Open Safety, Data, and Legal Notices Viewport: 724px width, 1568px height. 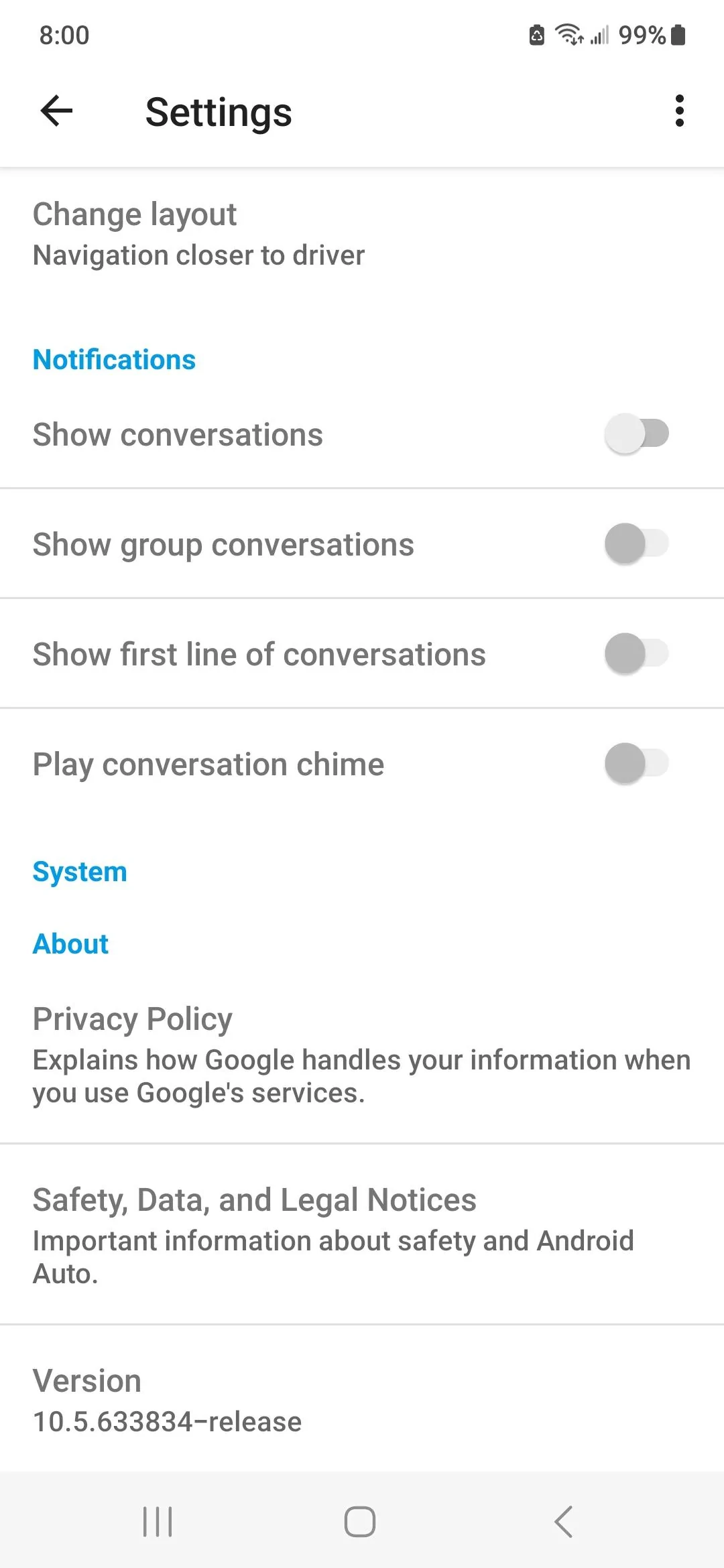coord(362,1235)
